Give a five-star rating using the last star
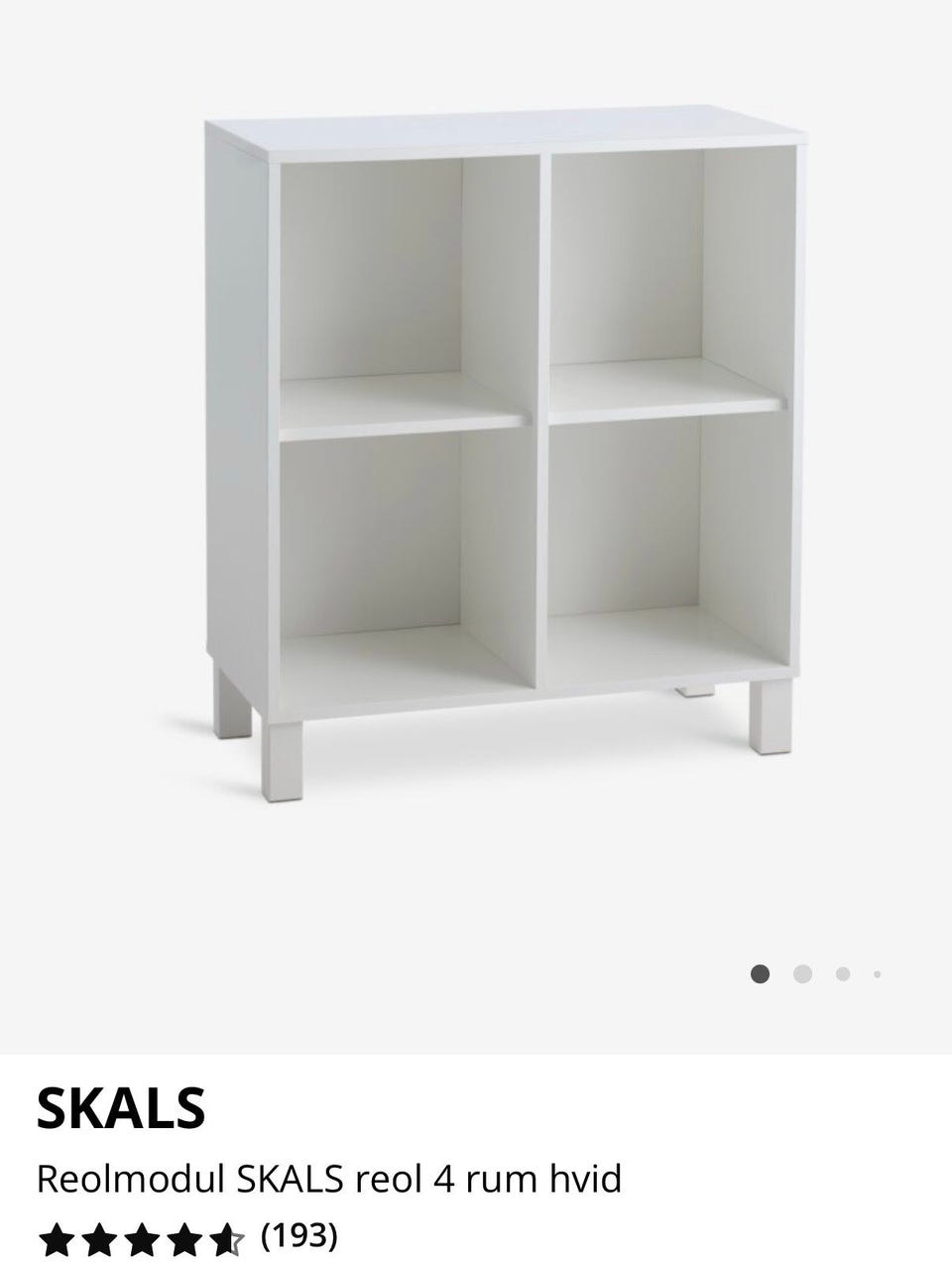 pyautogui.click(x=225, y=1239)
